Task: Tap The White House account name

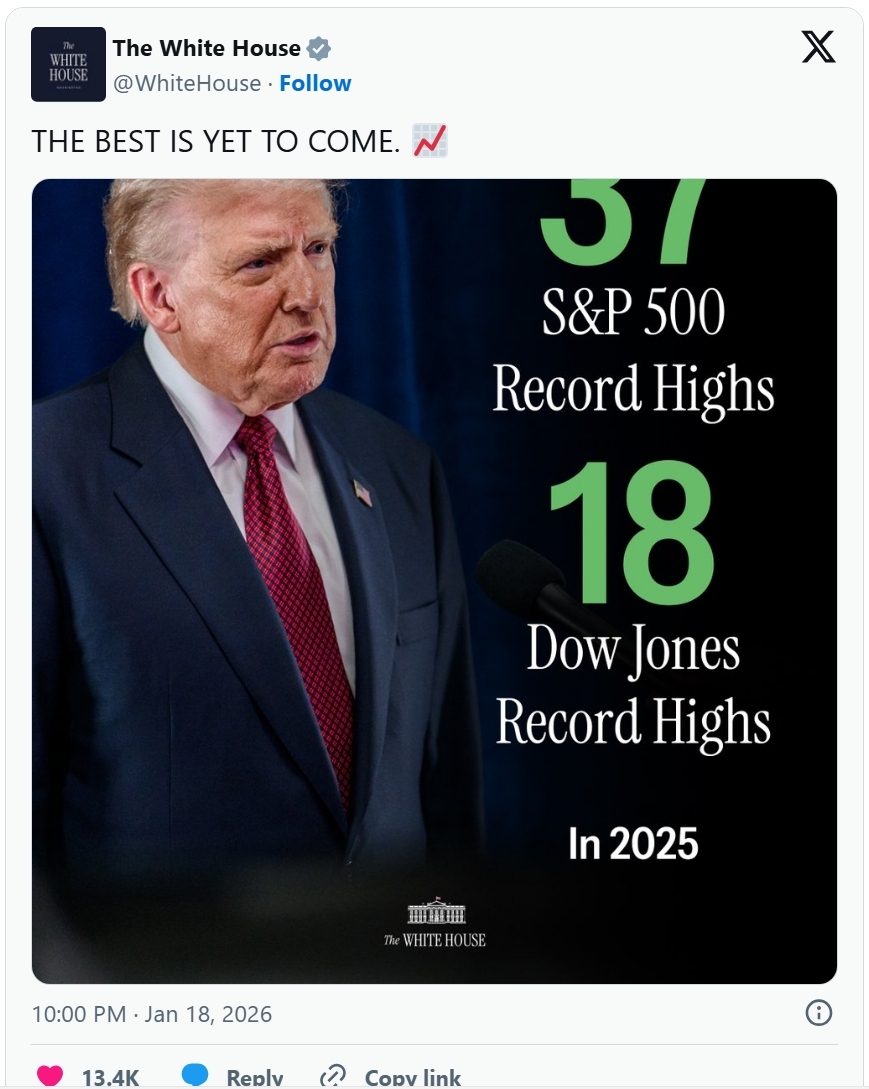Action: tap(206, 48)
